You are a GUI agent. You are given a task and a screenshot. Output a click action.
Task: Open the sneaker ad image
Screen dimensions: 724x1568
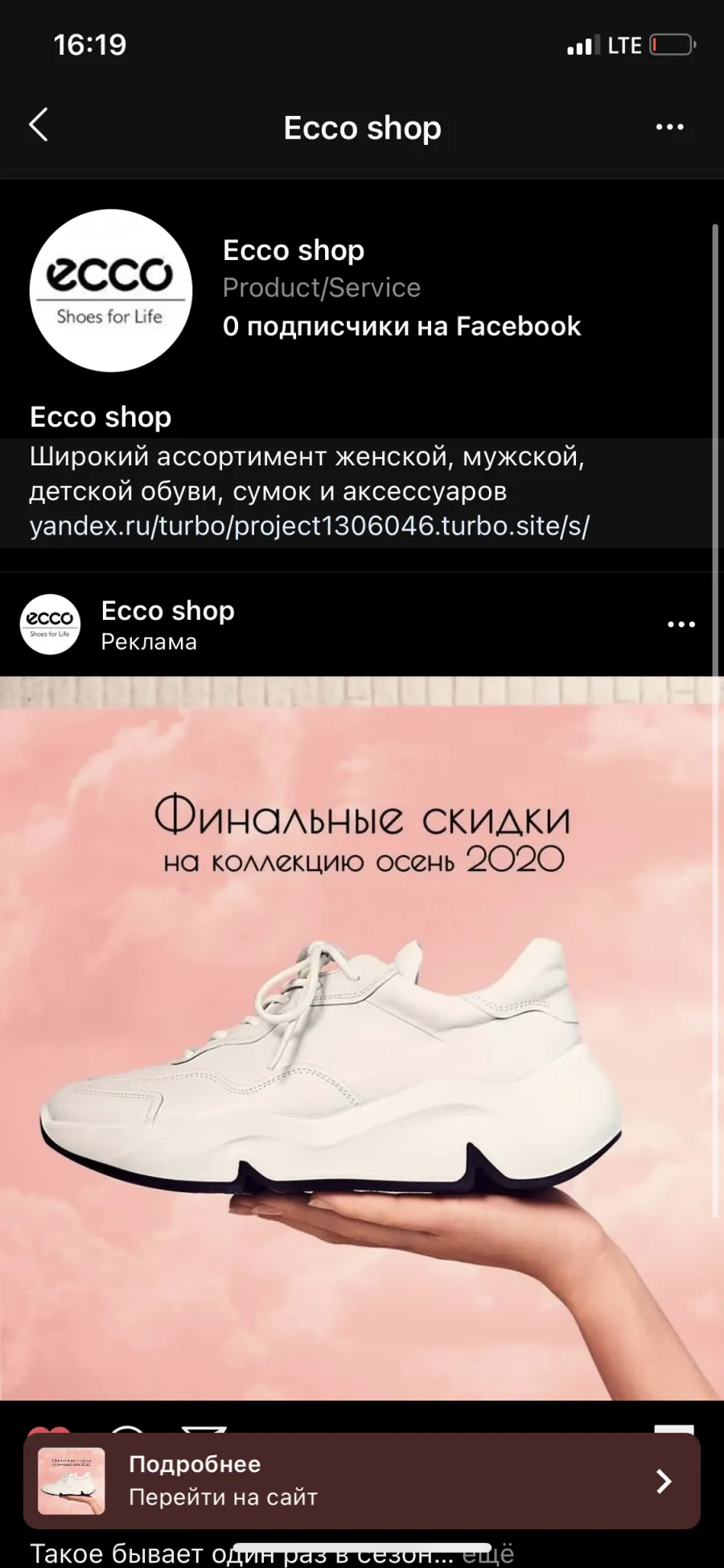(362, 1038)
